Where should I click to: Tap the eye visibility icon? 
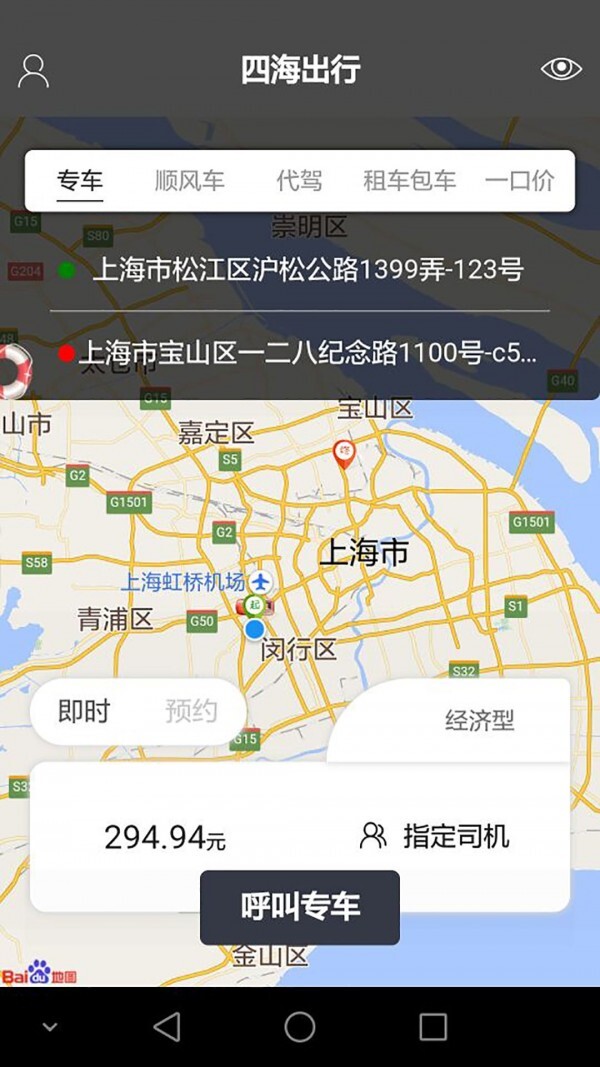tap(561, 69)
